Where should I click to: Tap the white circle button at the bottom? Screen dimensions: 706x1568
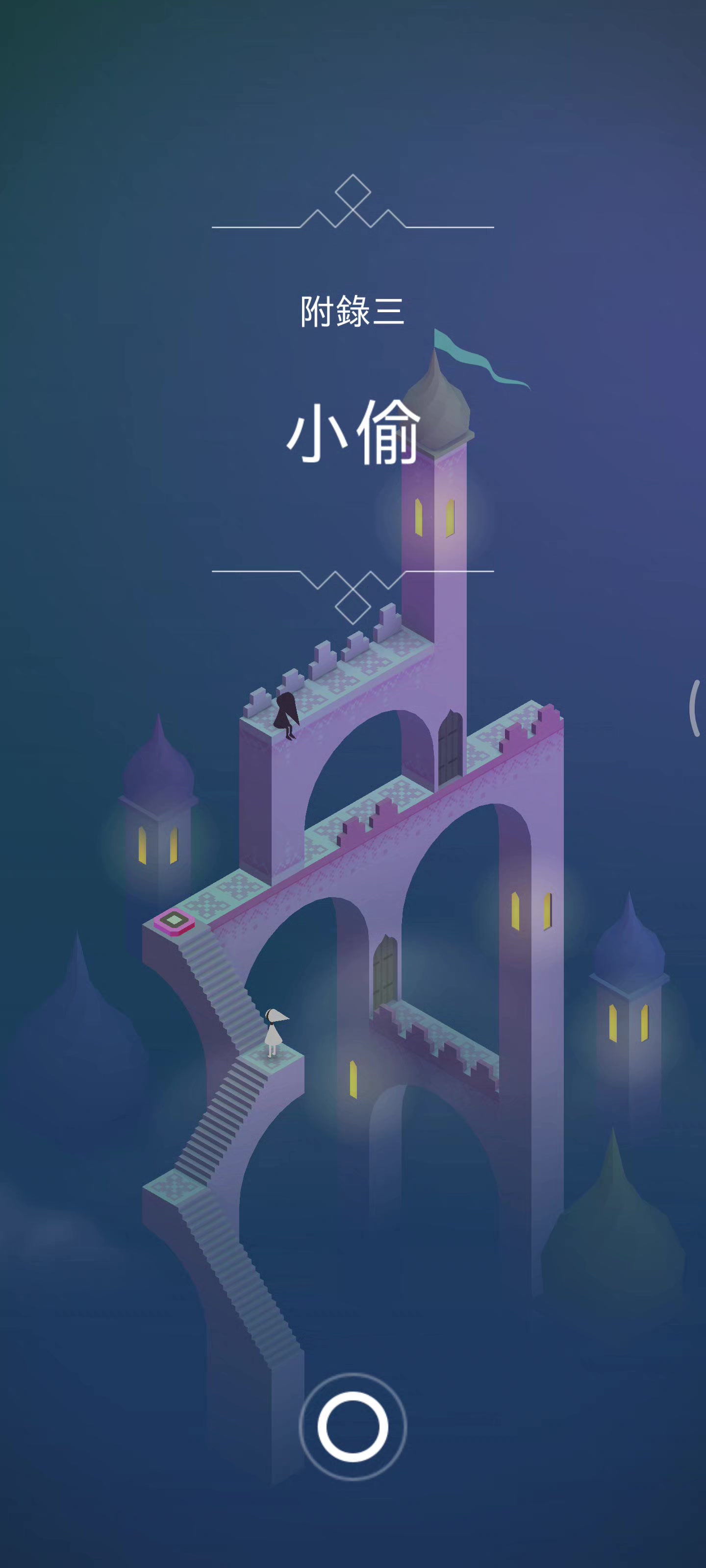point(353,1427)
